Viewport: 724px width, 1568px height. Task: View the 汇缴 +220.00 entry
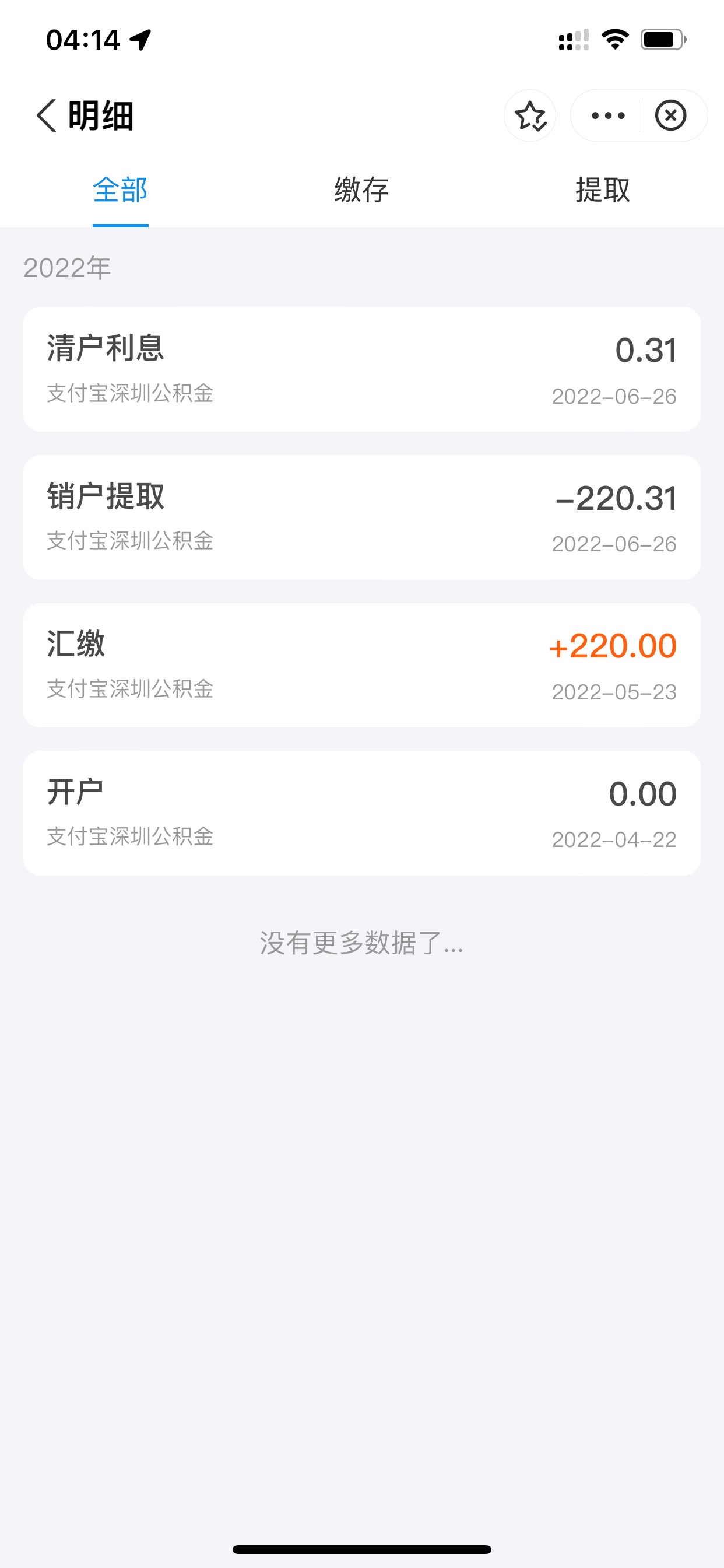362,666
